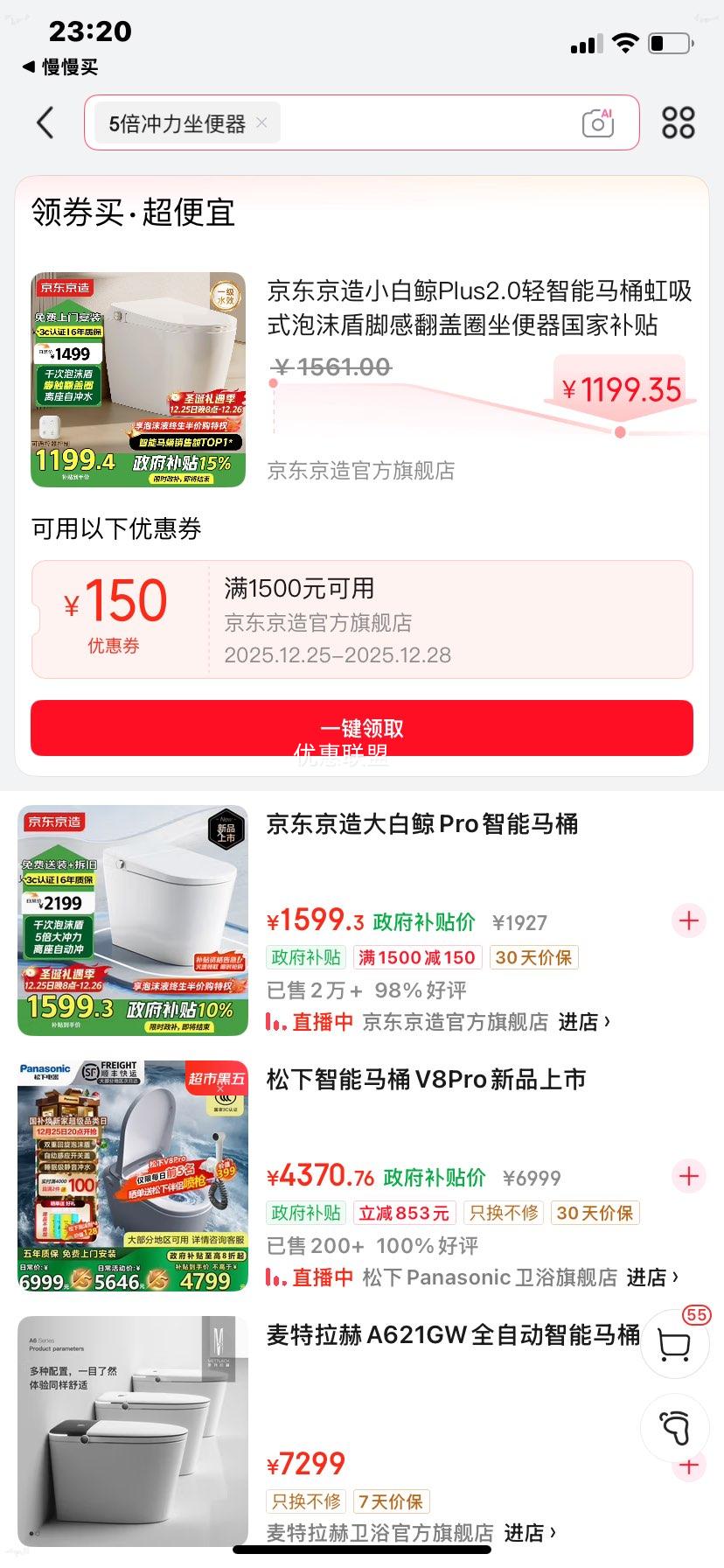
Task: Open 京东京造官方旗舰店 via its 进店 link
Action: click(x=584, y=1021)
